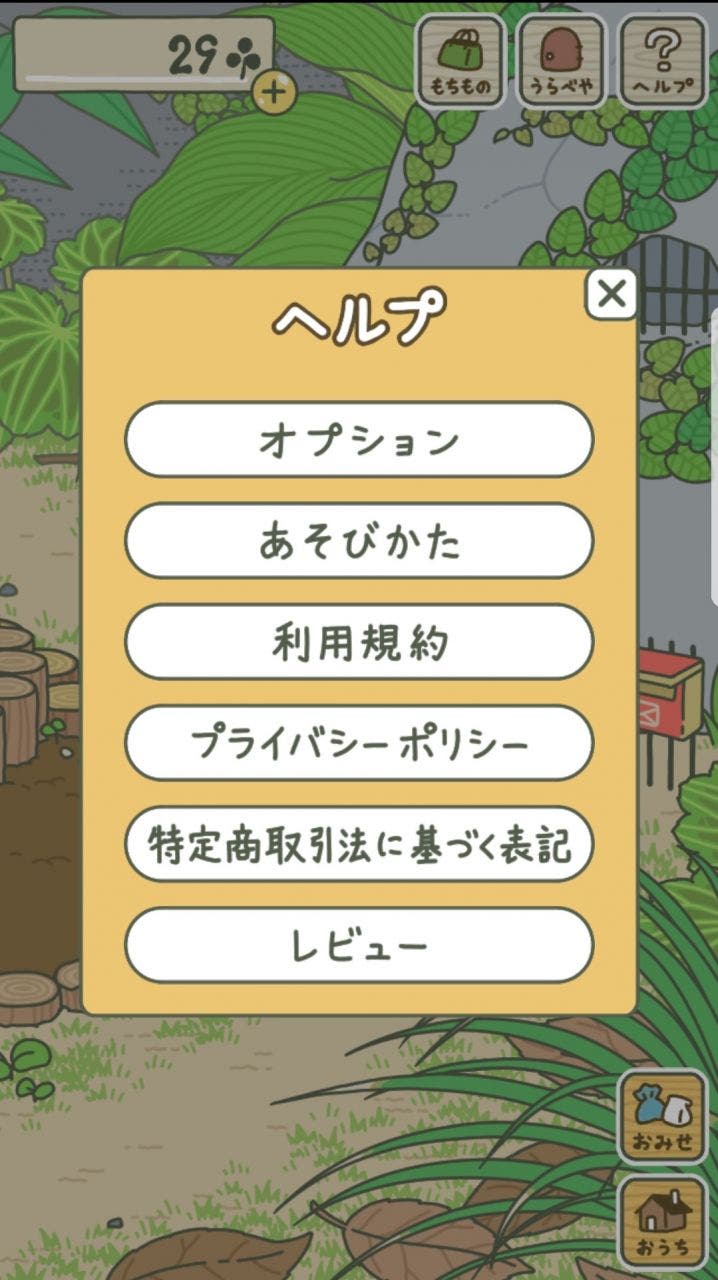Go to おみせ shop

[662, 1117]
